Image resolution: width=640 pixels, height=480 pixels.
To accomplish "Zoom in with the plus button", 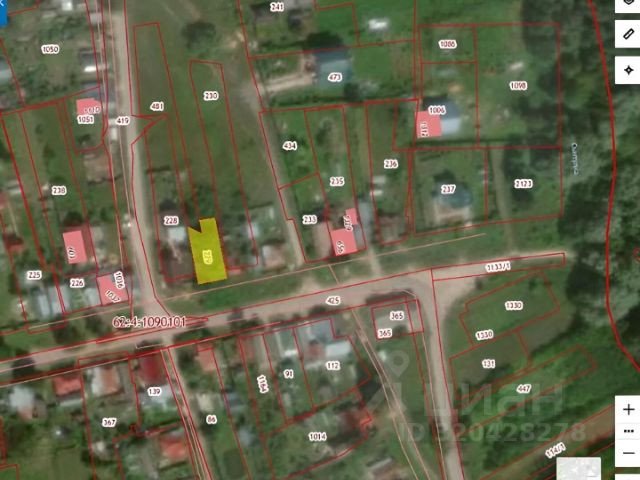I will [627, 410].
